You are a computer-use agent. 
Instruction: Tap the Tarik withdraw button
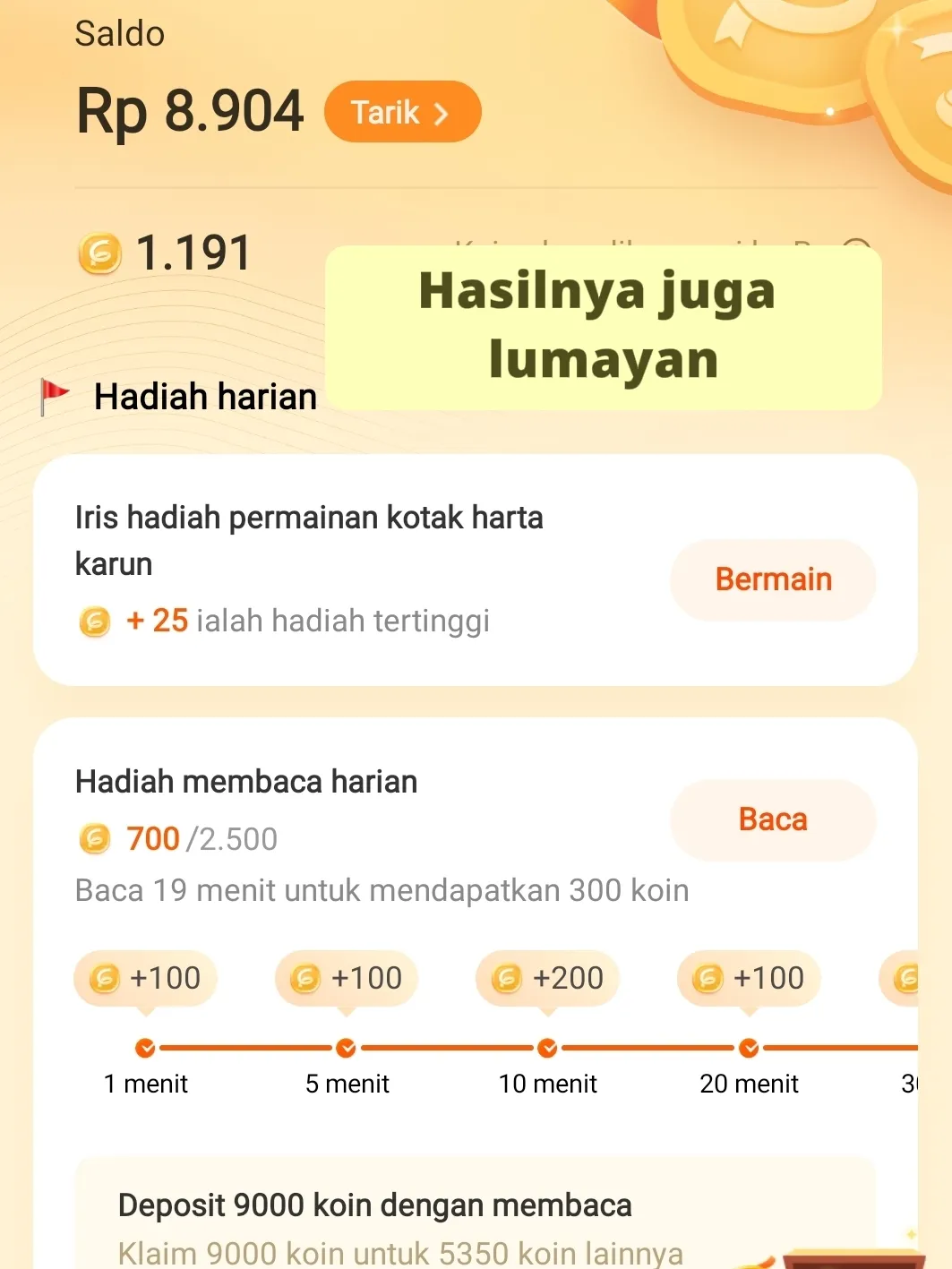pyautogui.click(x=402, y=113)
